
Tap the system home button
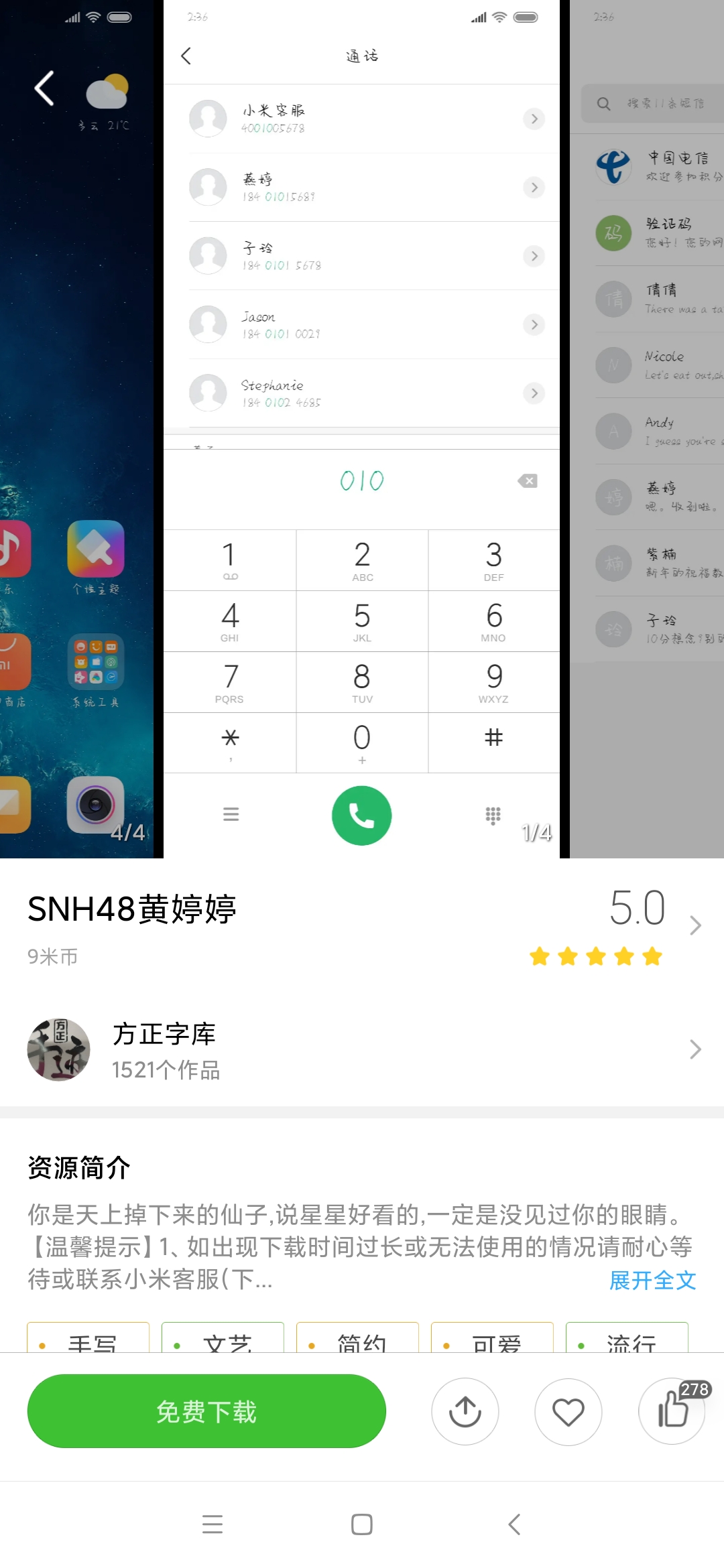(362, 1524)
